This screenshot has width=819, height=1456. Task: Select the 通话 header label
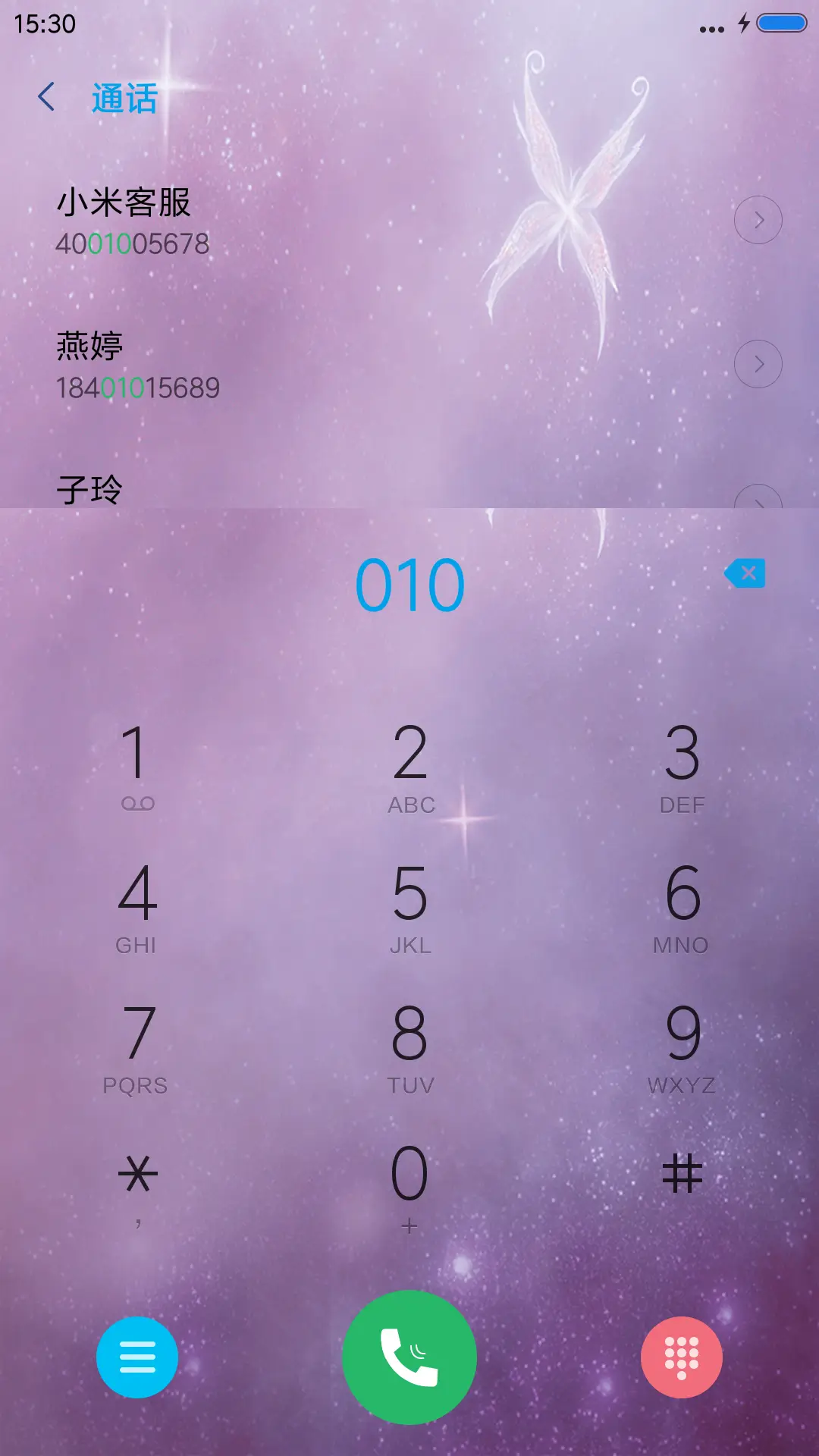coord(123,97)
